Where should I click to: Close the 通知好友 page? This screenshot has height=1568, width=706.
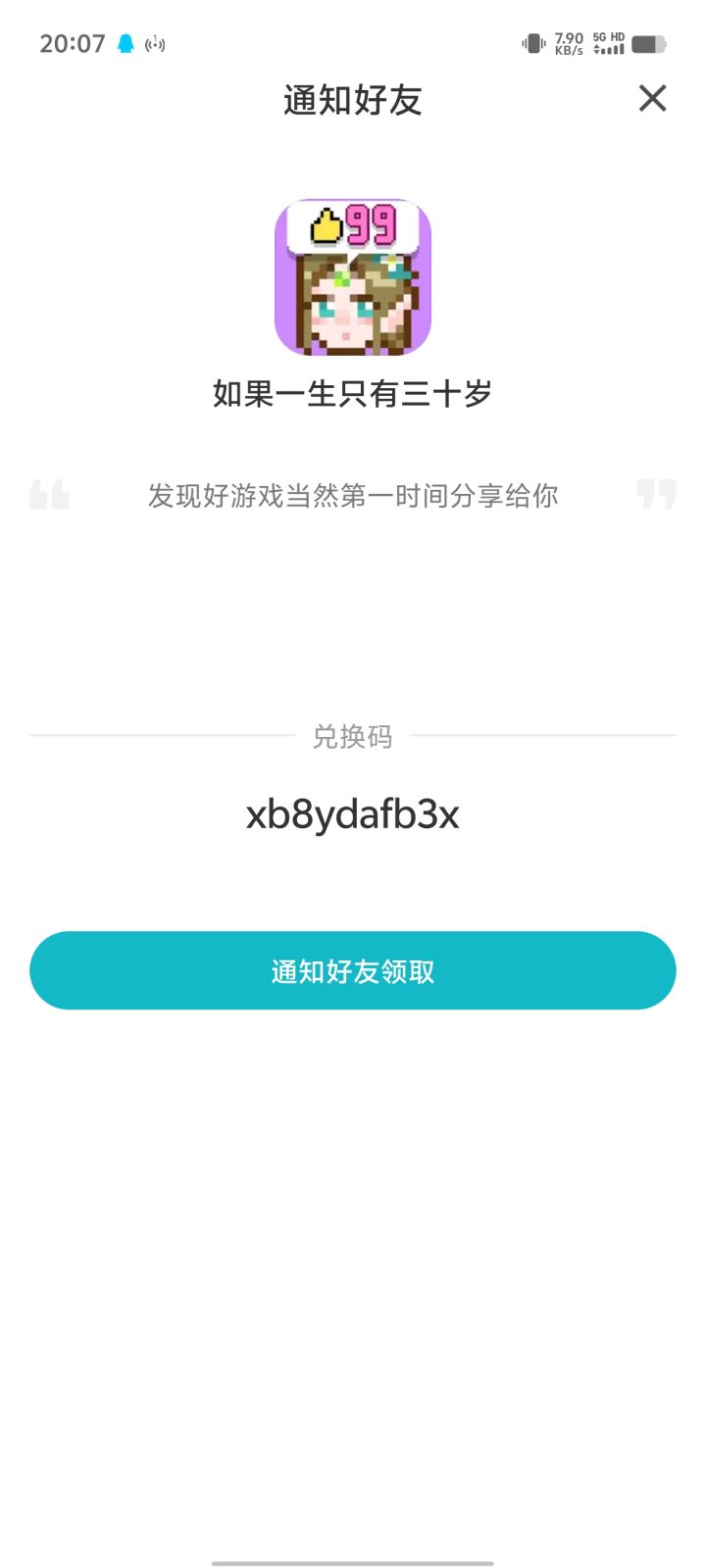click(652, 98)
